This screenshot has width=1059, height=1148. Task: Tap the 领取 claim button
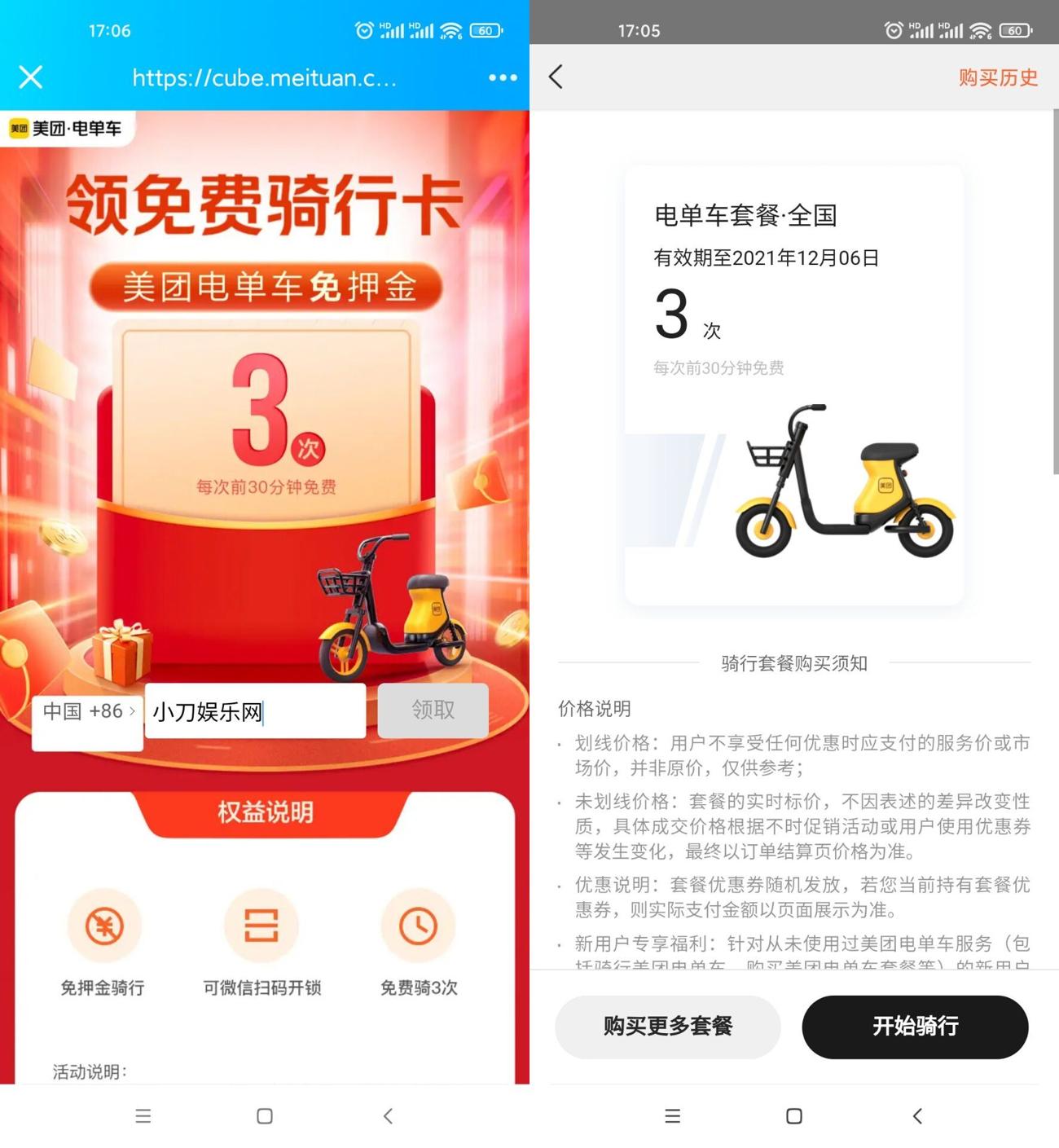(433, 710)
